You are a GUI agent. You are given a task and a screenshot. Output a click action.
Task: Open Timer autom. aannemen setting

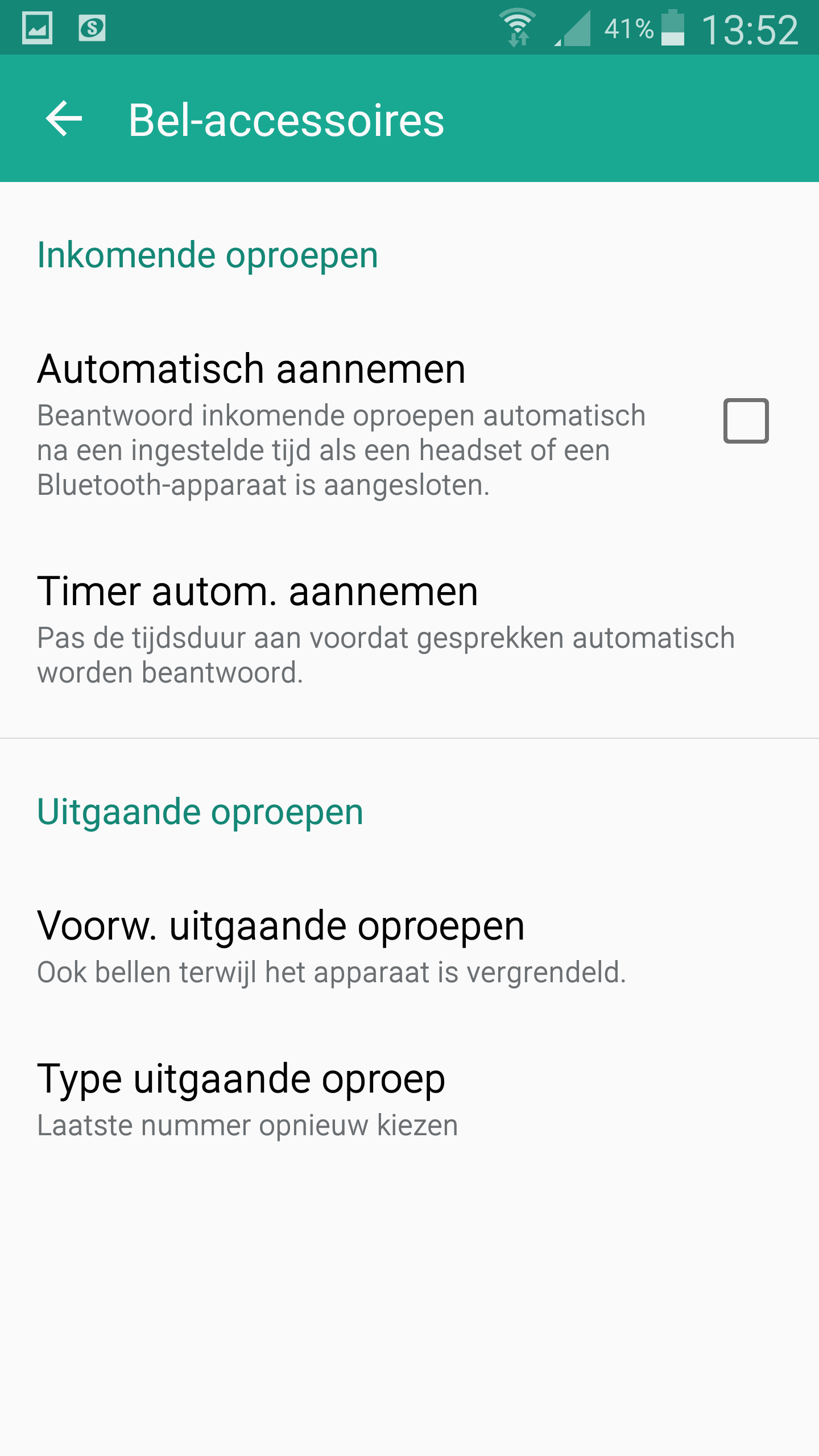pos(387,628)
